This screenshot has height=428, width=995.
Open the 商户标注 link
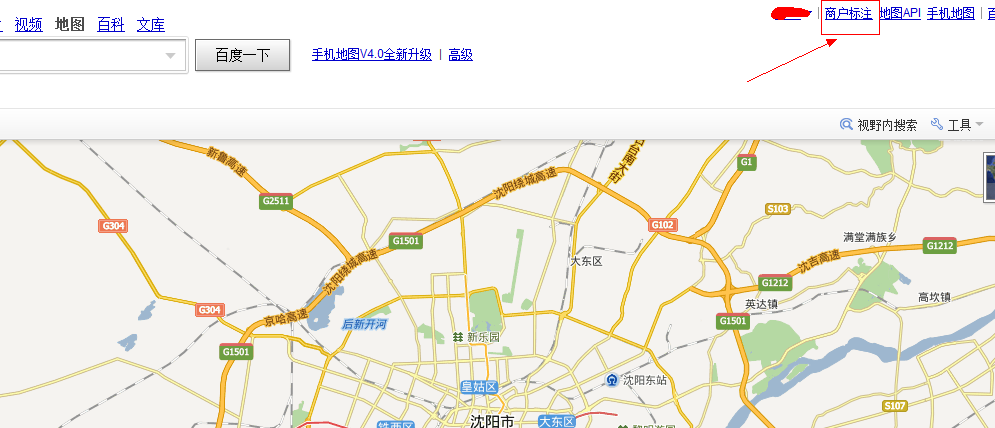pyautogui.click(x=848, y=13)
